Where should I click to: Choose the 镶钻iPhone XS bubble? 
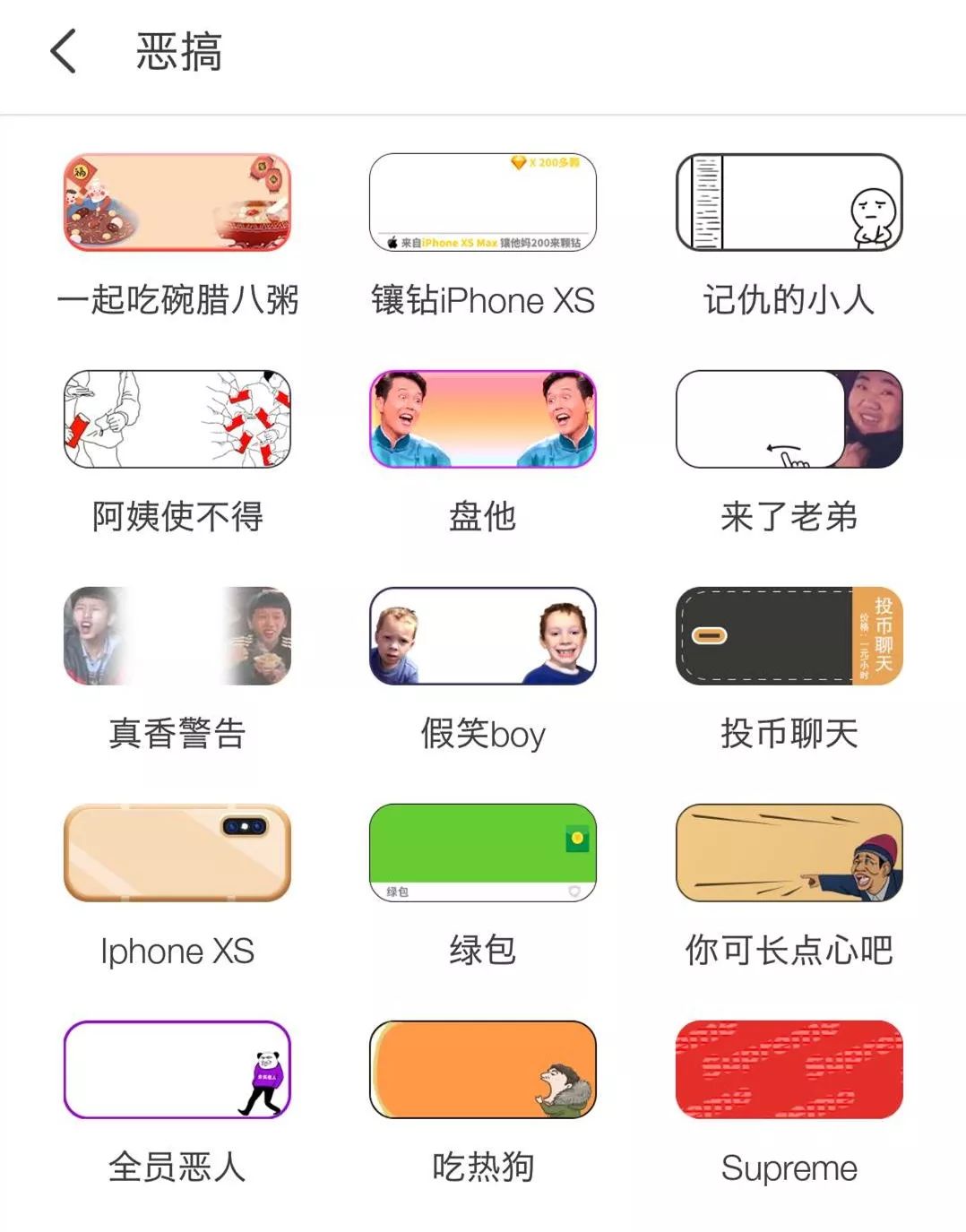(482, 202)
